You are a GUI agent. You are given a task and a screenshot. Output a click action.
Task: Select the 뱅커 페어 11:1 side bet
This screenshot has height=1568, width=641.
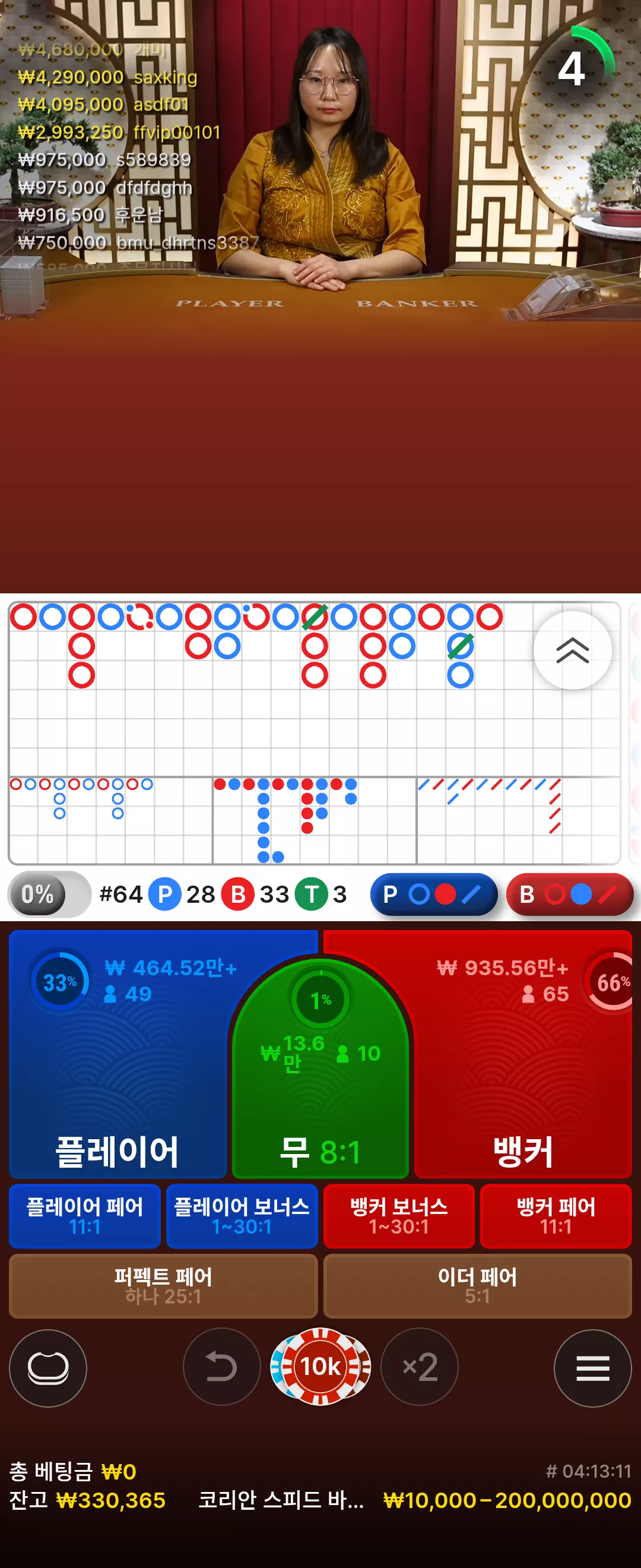(x=556, y=1216)
